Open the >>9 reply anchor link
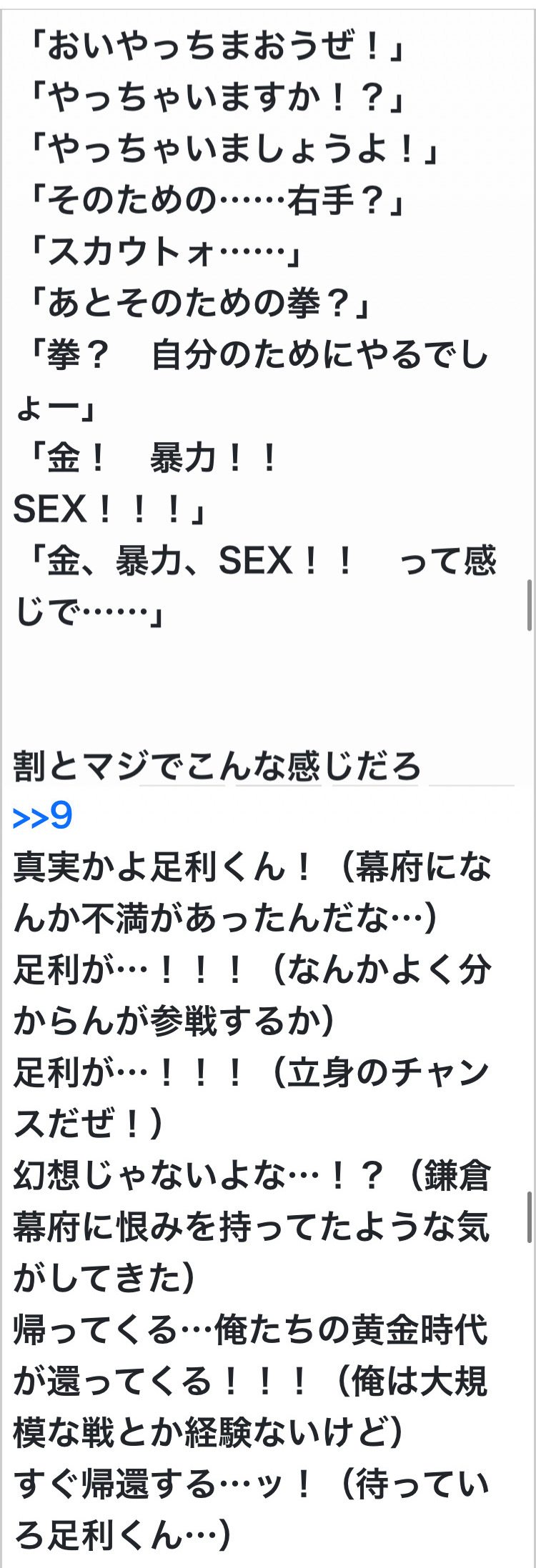 point(43,816)
